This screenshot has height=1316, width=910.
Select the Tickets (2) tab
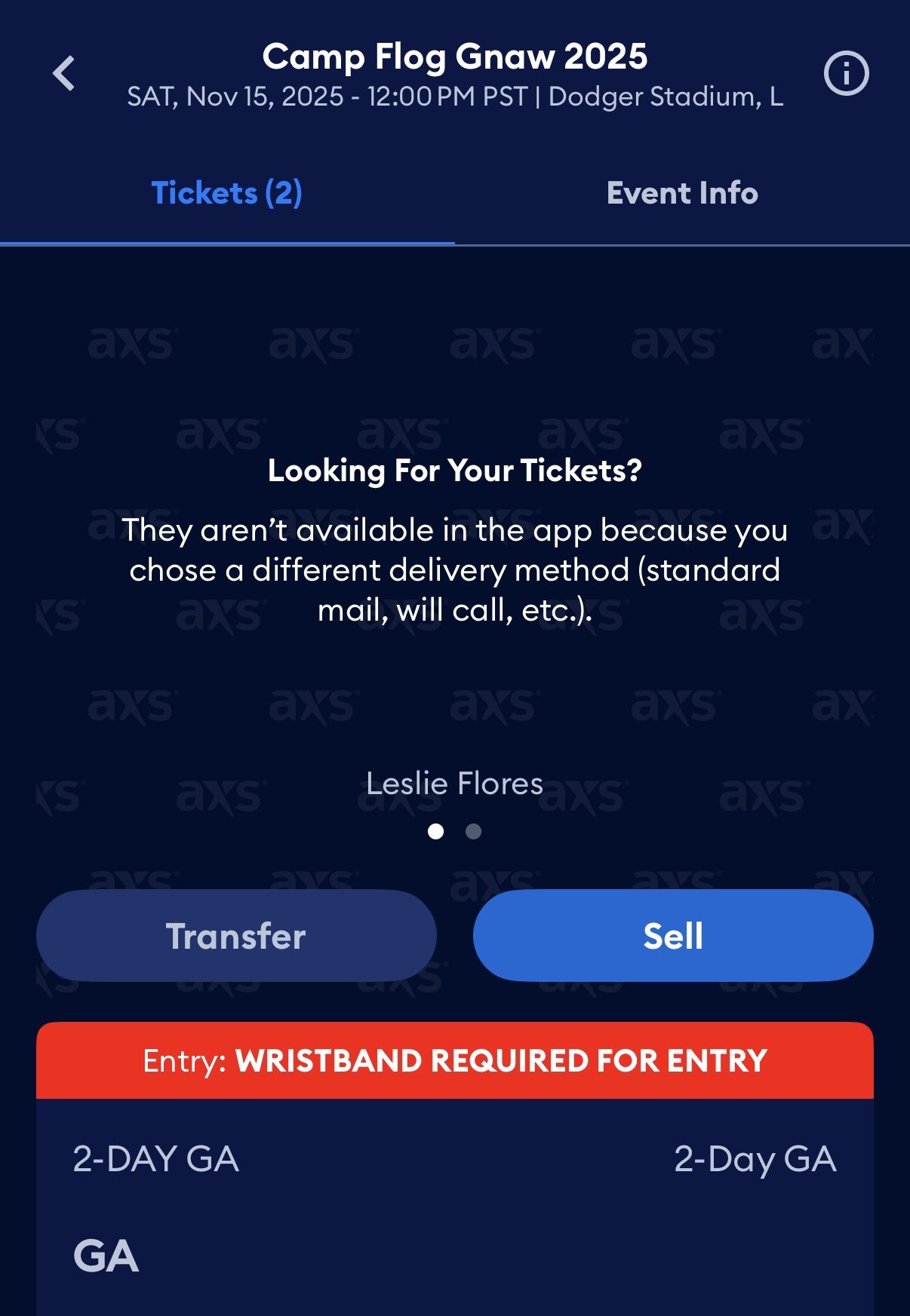[227, 194]
